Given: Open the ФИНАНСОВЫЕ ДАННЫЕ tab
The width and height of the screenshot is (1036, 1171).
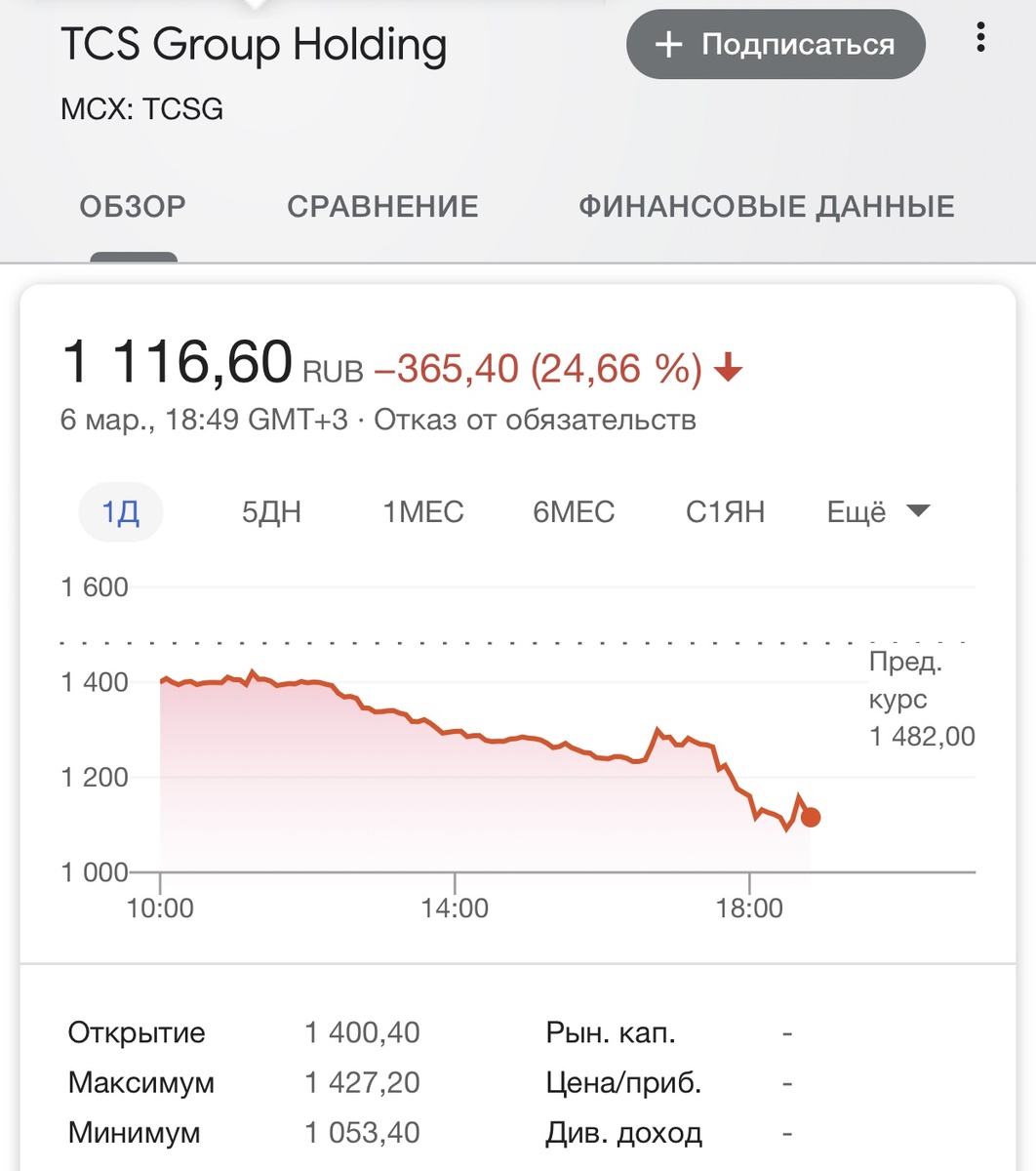Looking at the screenshot, I should [x=767, y=206].
